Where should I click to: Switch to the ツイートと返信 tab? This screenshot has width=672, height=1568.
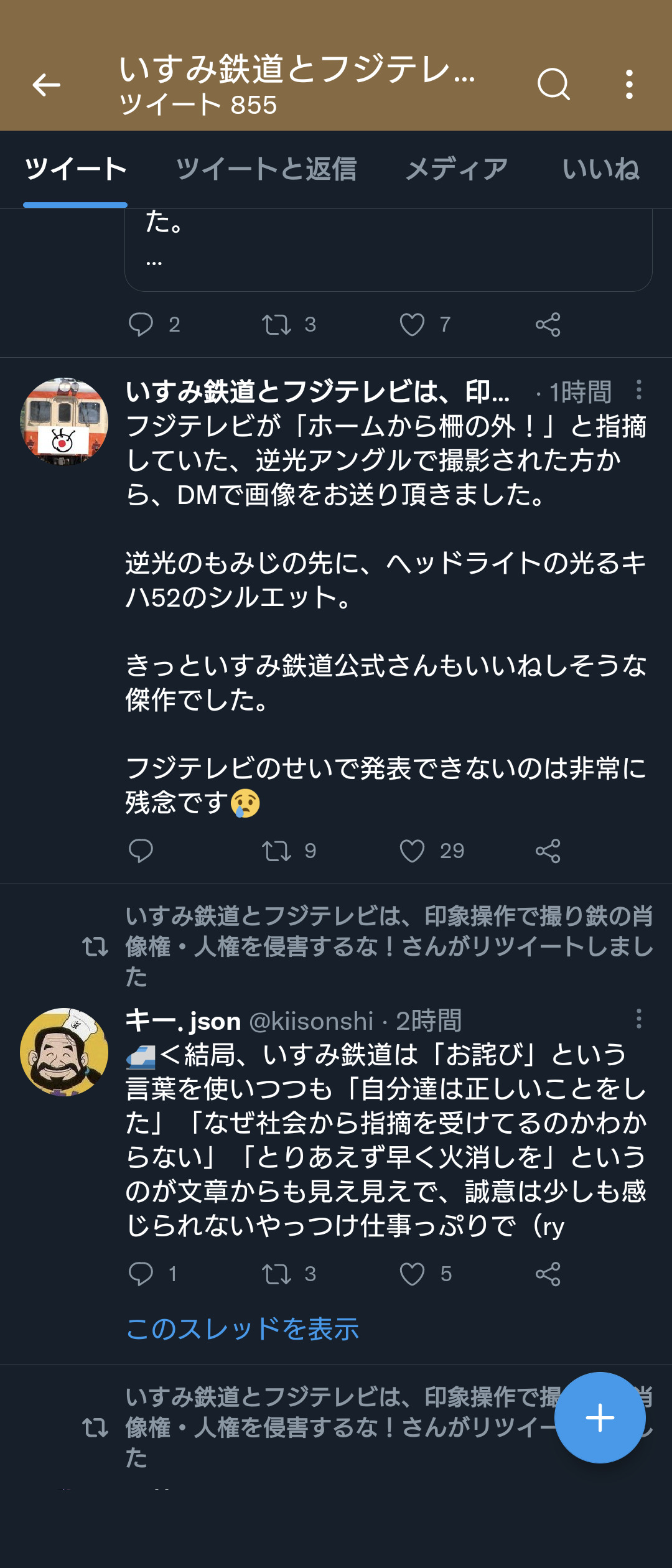266,169
